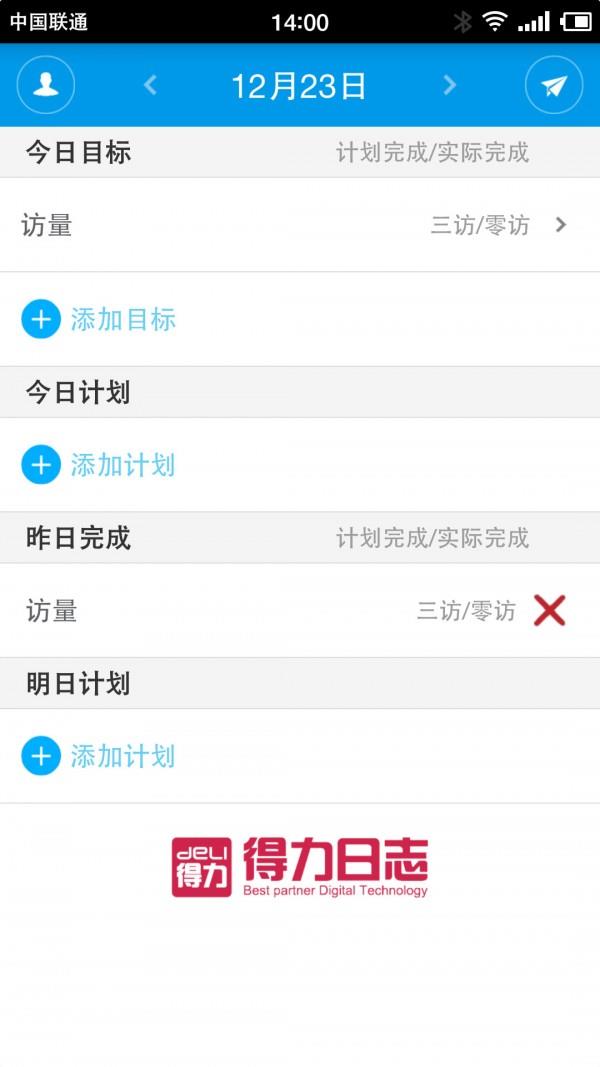Add a plan under 今日计划
This screenshot has height=1067, width=600.
(x=99, y=465)
